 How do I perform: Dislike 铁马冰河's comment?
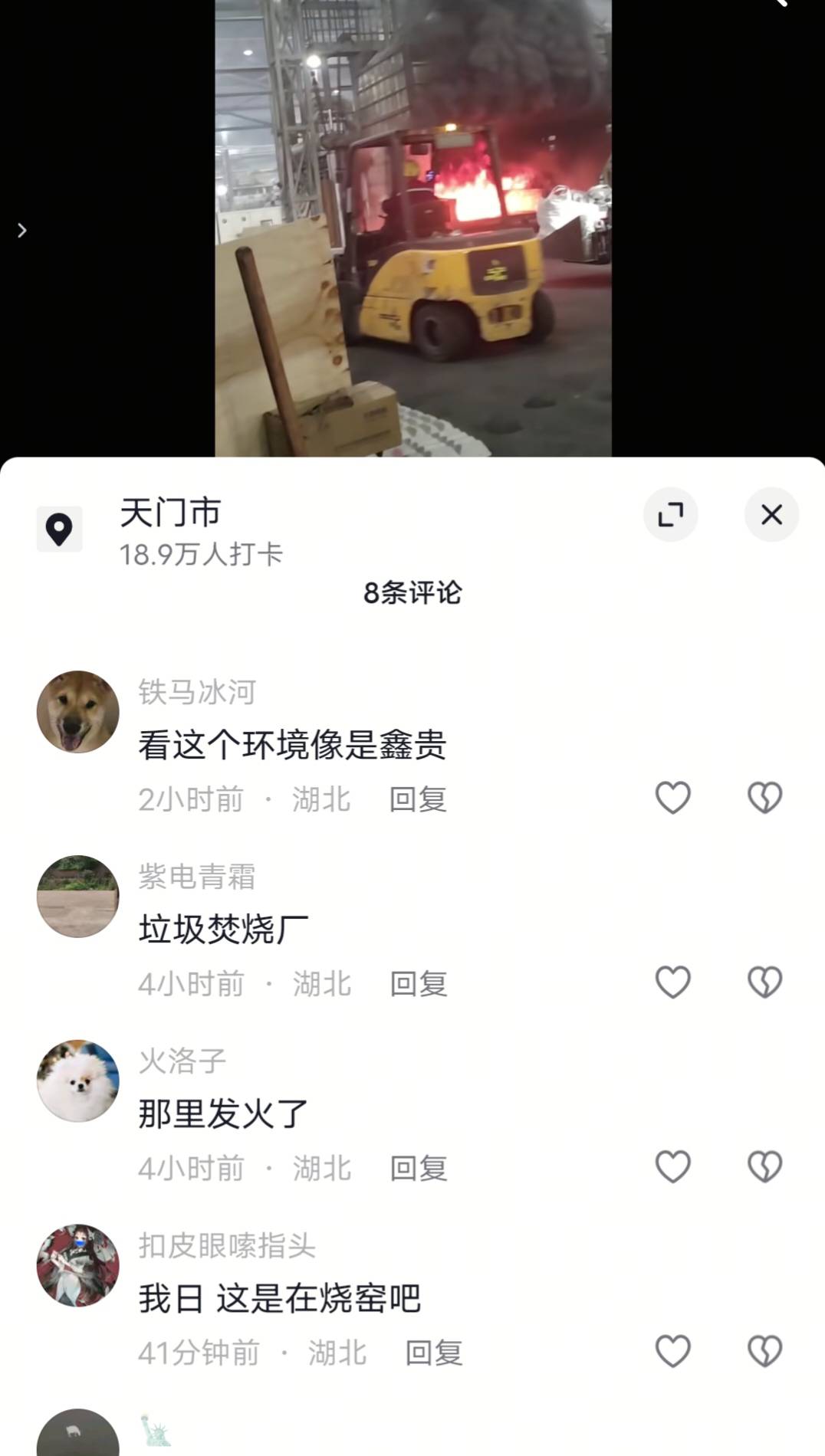pyautogui.click(x=764, y=798)
